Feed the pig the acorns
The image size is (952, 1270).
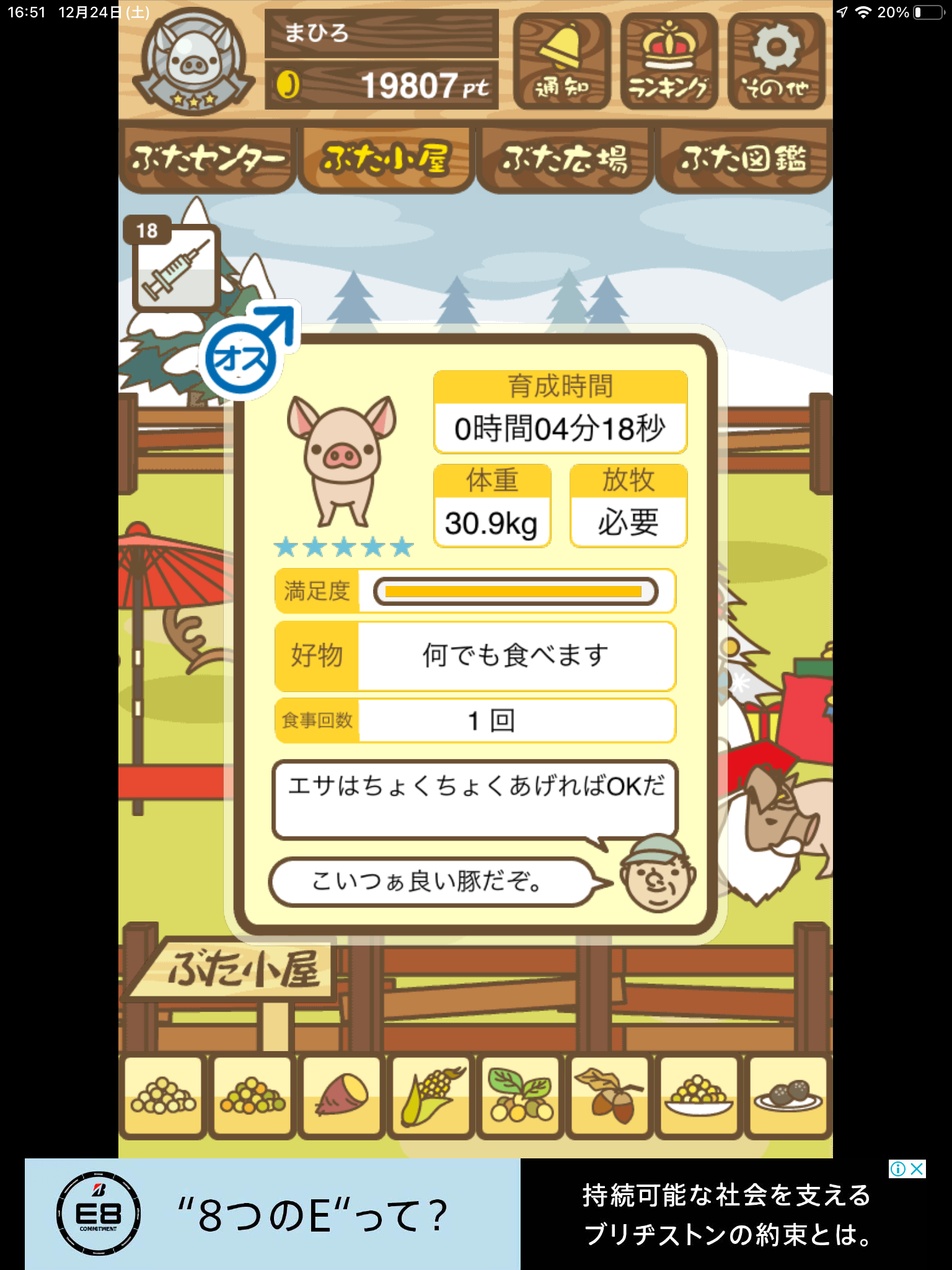coord(610,1097)
